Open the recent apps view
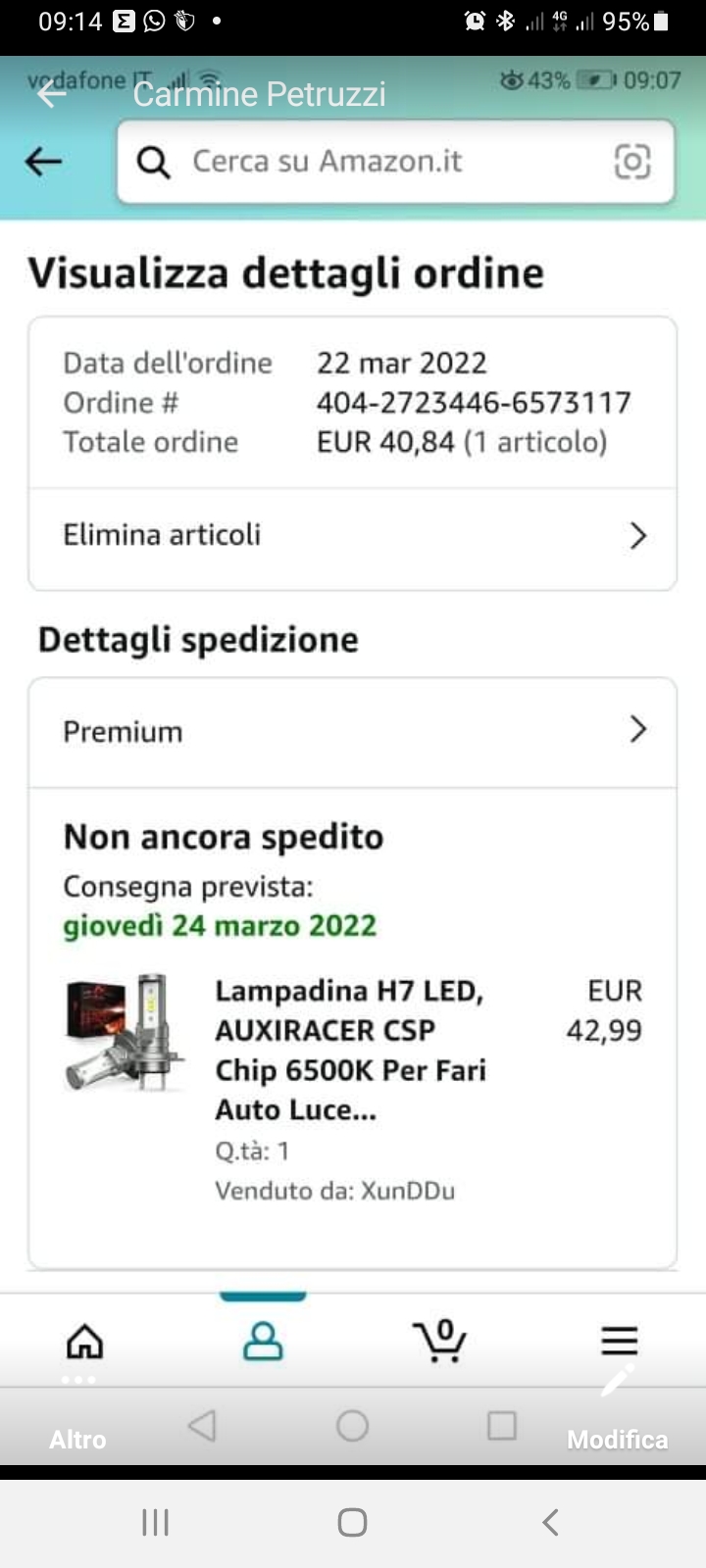Viewport: 706px width, 1568px height. click(x=156, y=1522)
